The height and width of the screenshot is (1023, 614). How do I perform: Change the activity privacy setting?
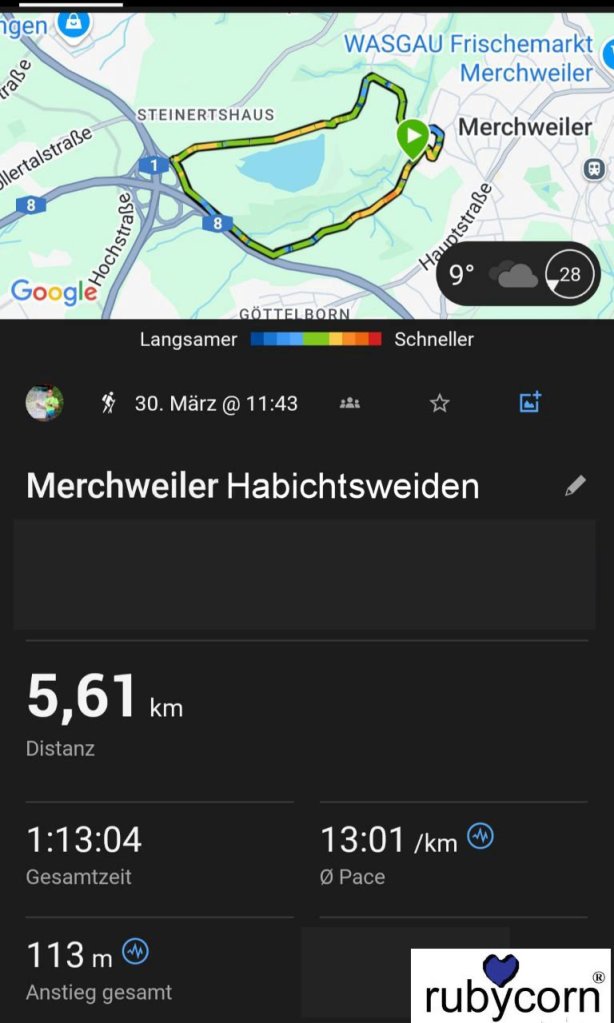click(x=349, y=403)
